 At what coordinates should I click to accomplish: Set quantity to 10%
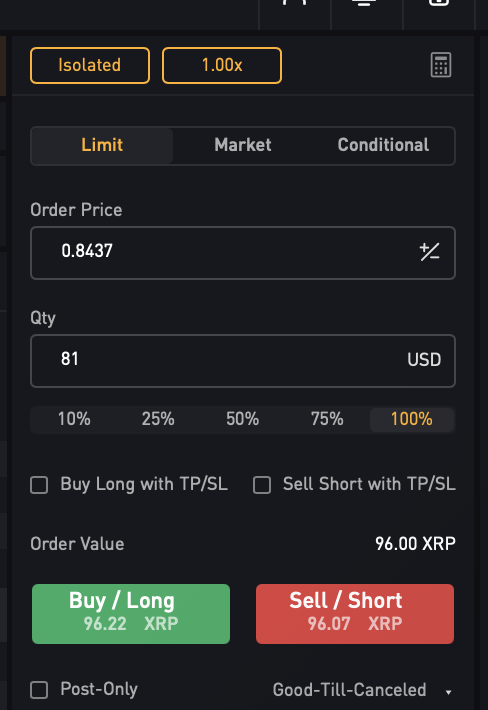pos(74,419)
